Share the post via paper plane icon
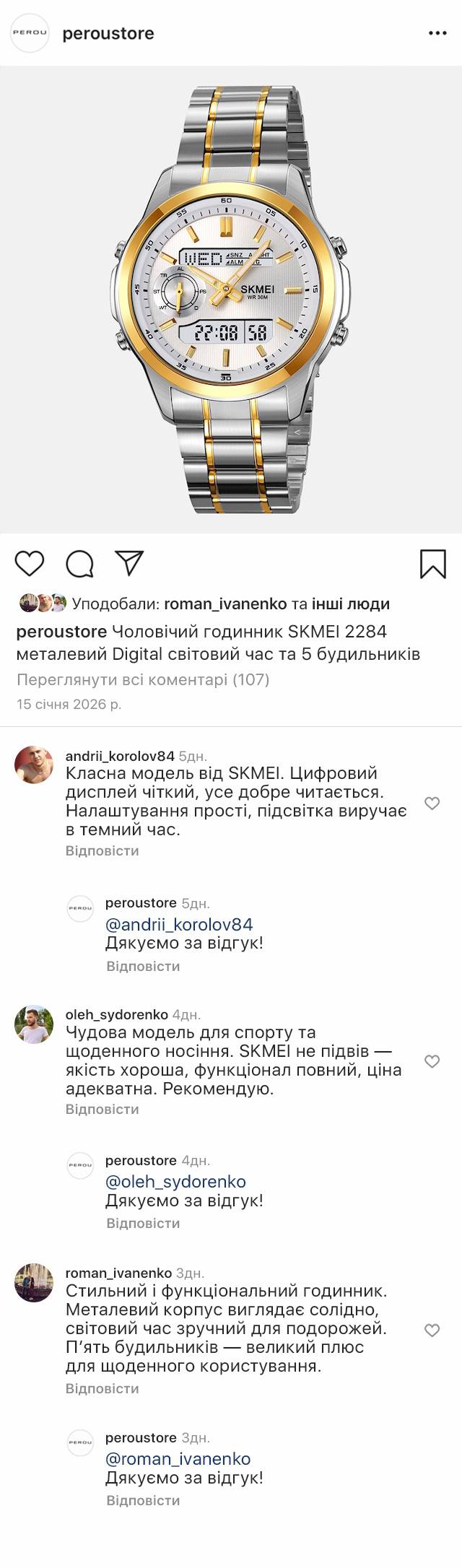 tap(130, 563)
